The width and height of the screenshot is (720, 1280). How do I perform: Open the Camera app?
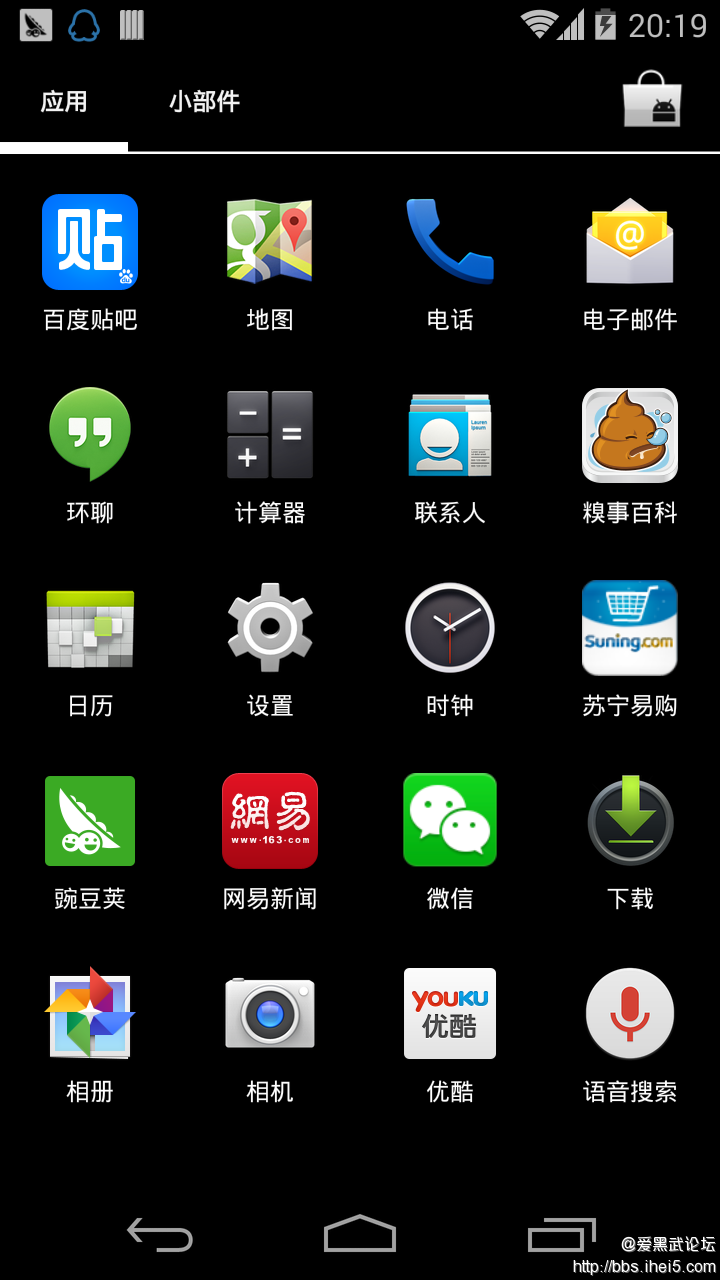tap(270, 1013)
